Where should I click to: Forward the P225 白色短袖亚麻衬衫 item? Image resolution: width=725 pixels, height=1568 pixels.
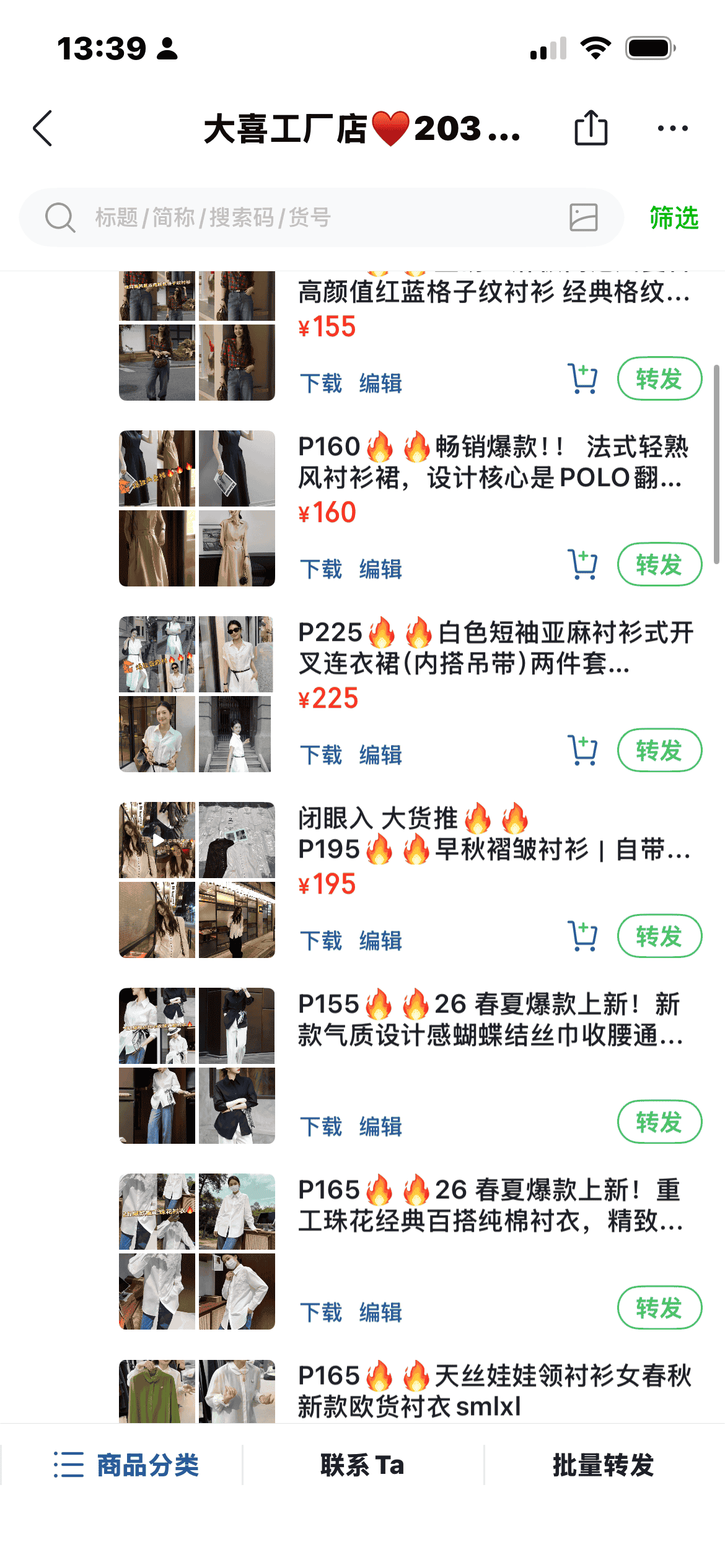point(659,751)
